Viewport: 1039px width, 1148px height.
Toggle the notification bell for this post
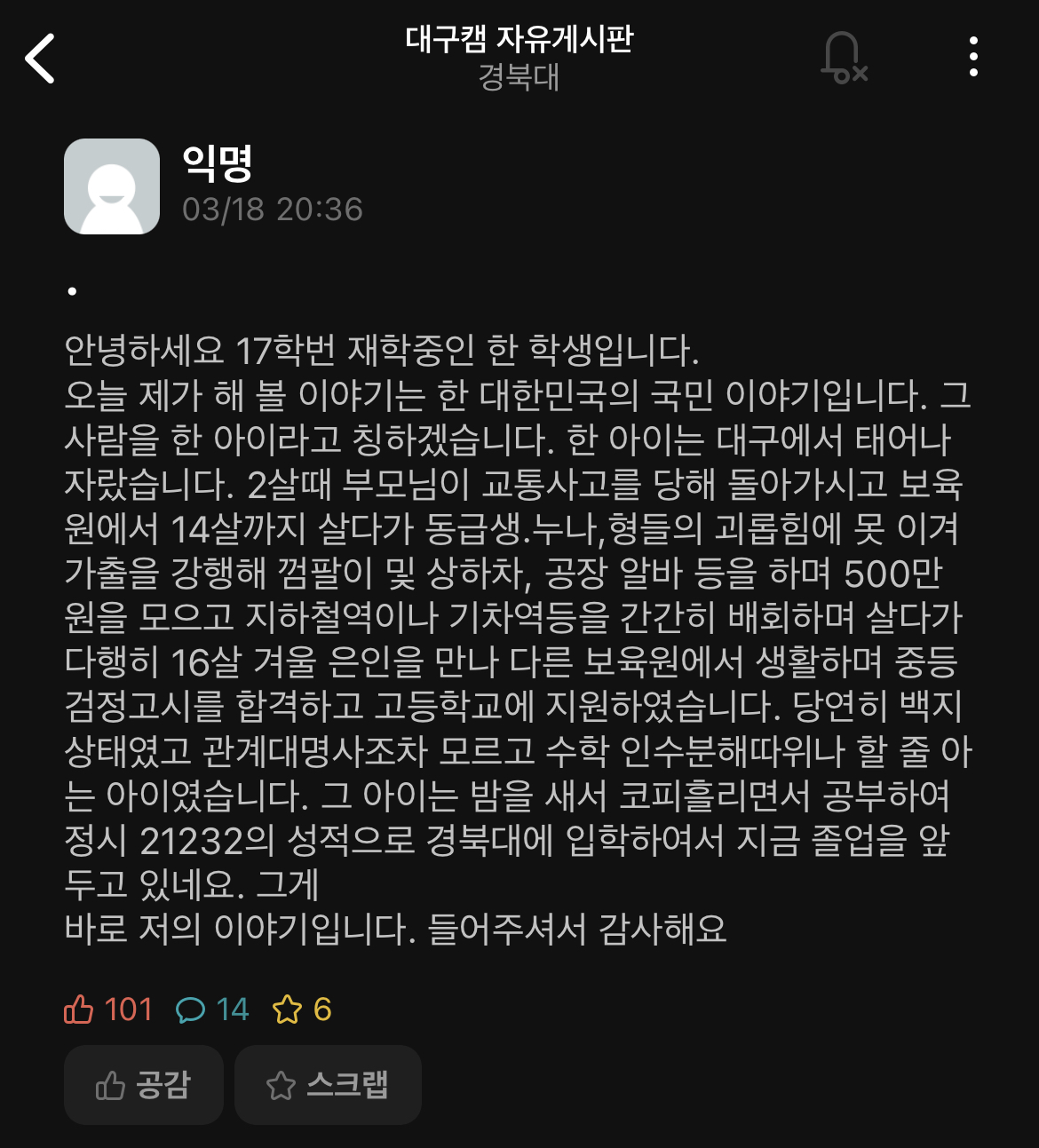click(844, 58)
